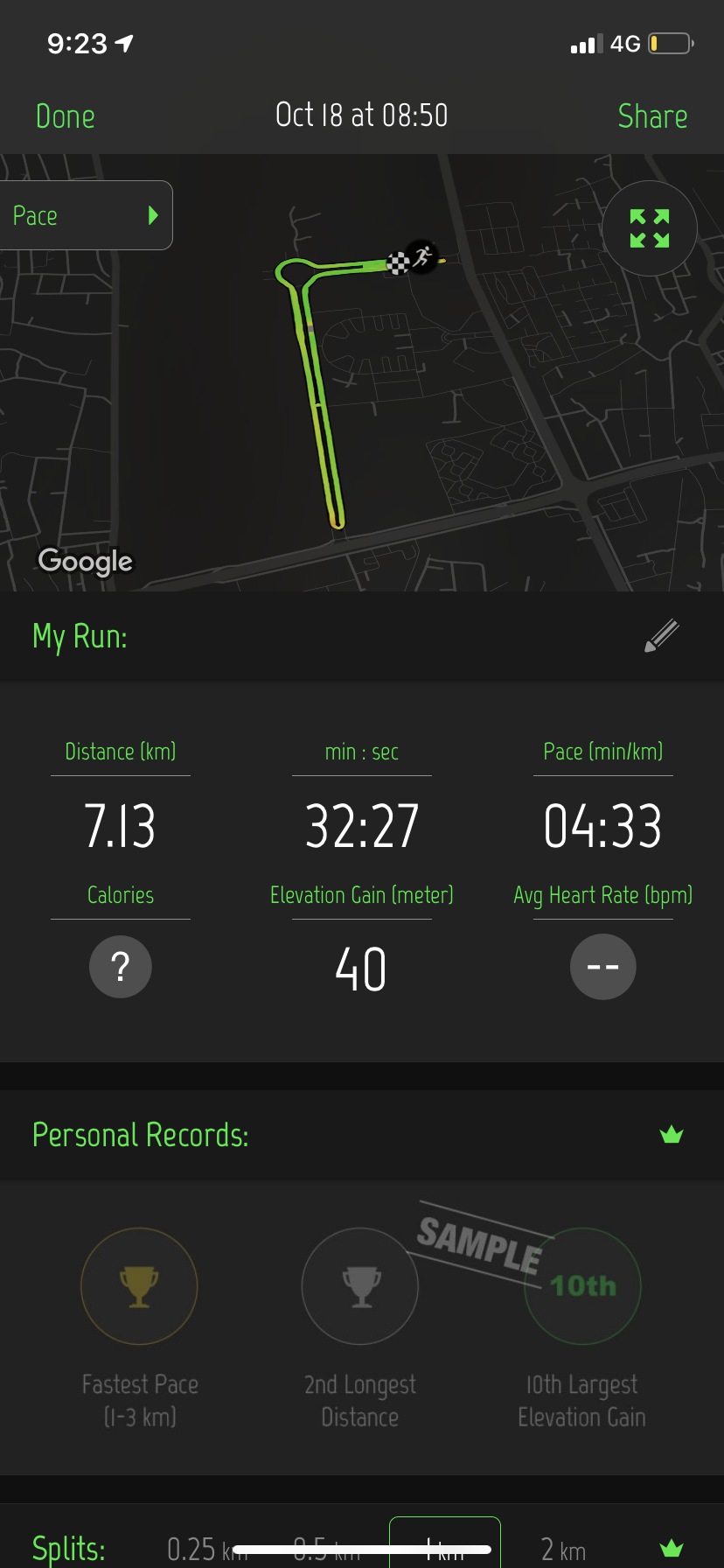Open the 2nd Longest Distance record

360,1286
